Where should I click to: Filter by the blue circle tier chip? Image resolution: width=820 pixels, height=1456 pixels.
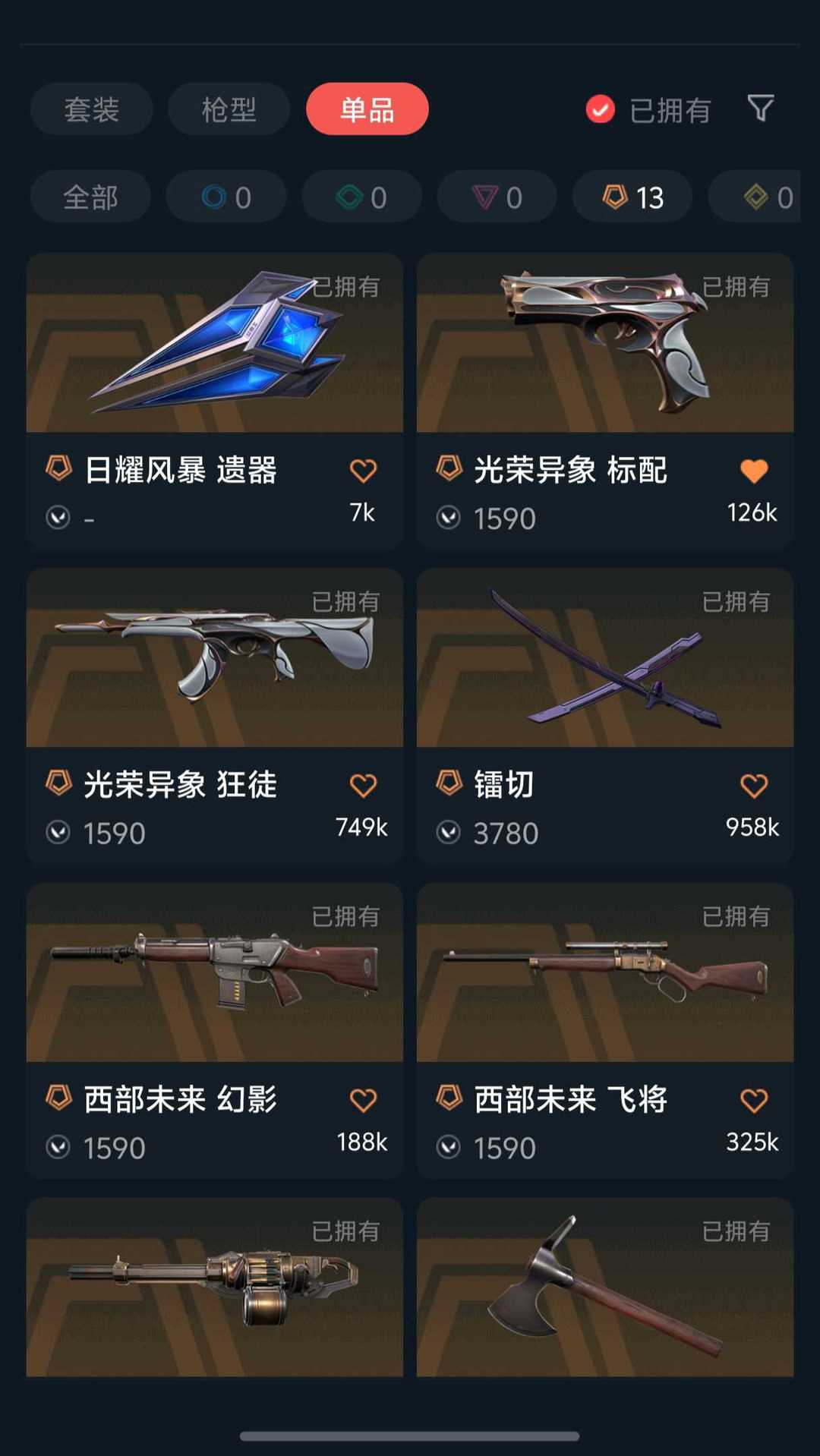point(226,197)
